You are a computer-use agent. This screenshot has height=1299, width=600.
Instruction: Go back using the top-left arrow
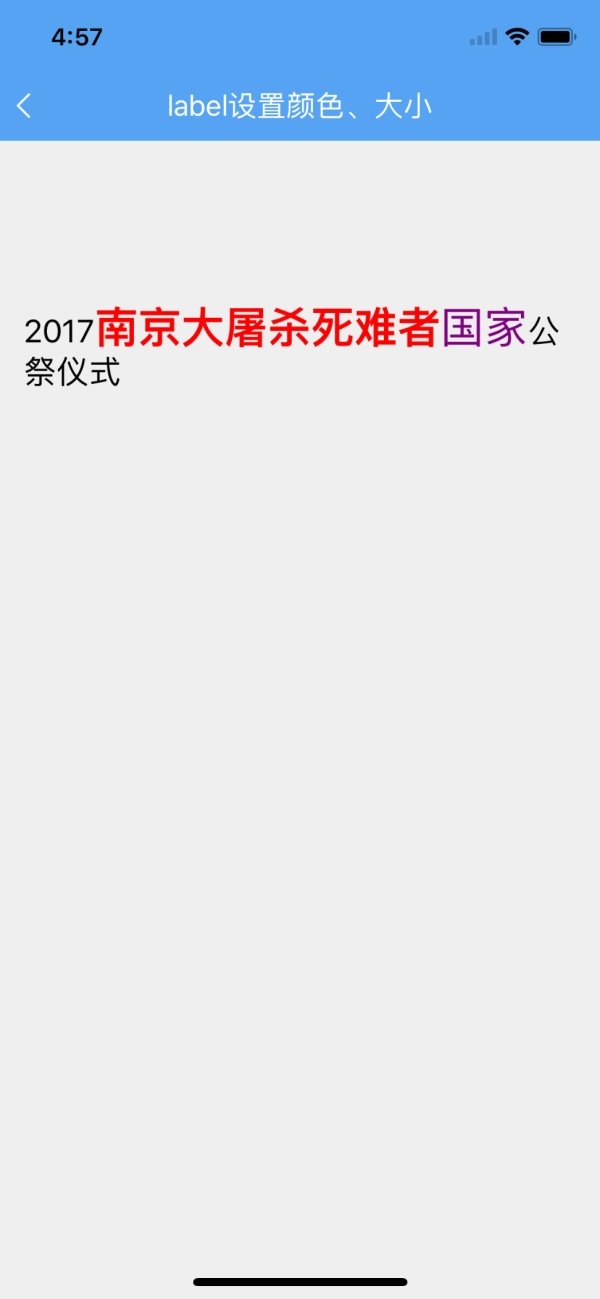click(x=25, y=106)
